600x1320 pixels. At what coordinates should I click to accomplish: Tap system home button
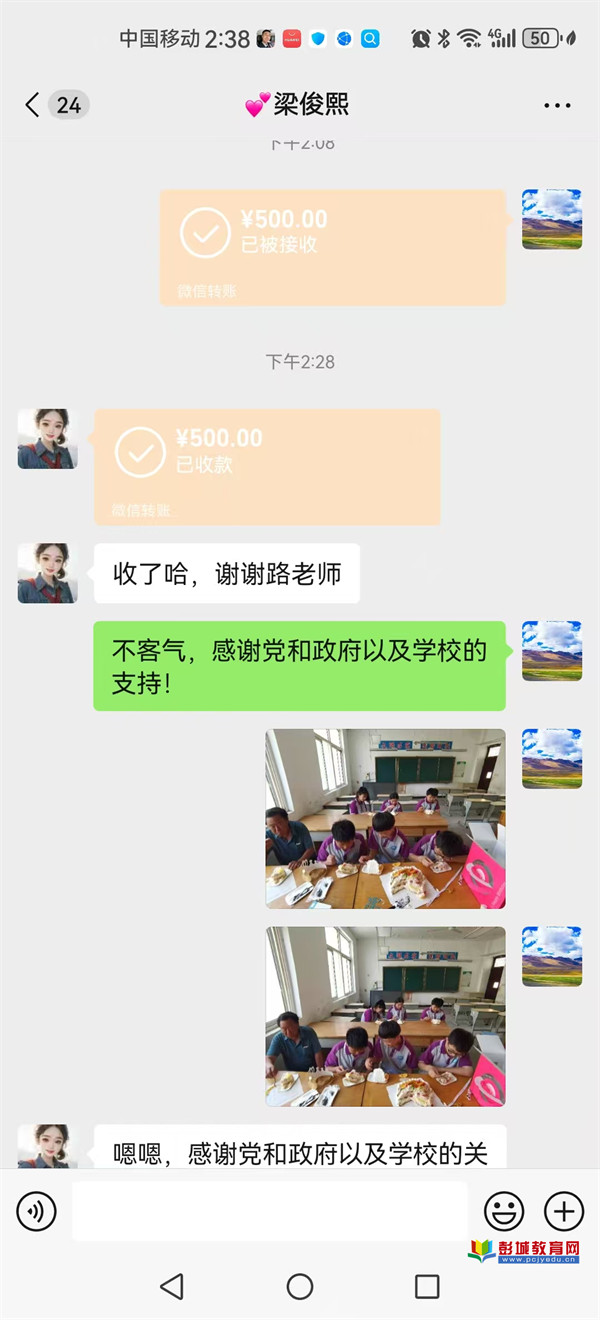(x=300, y=1287)
